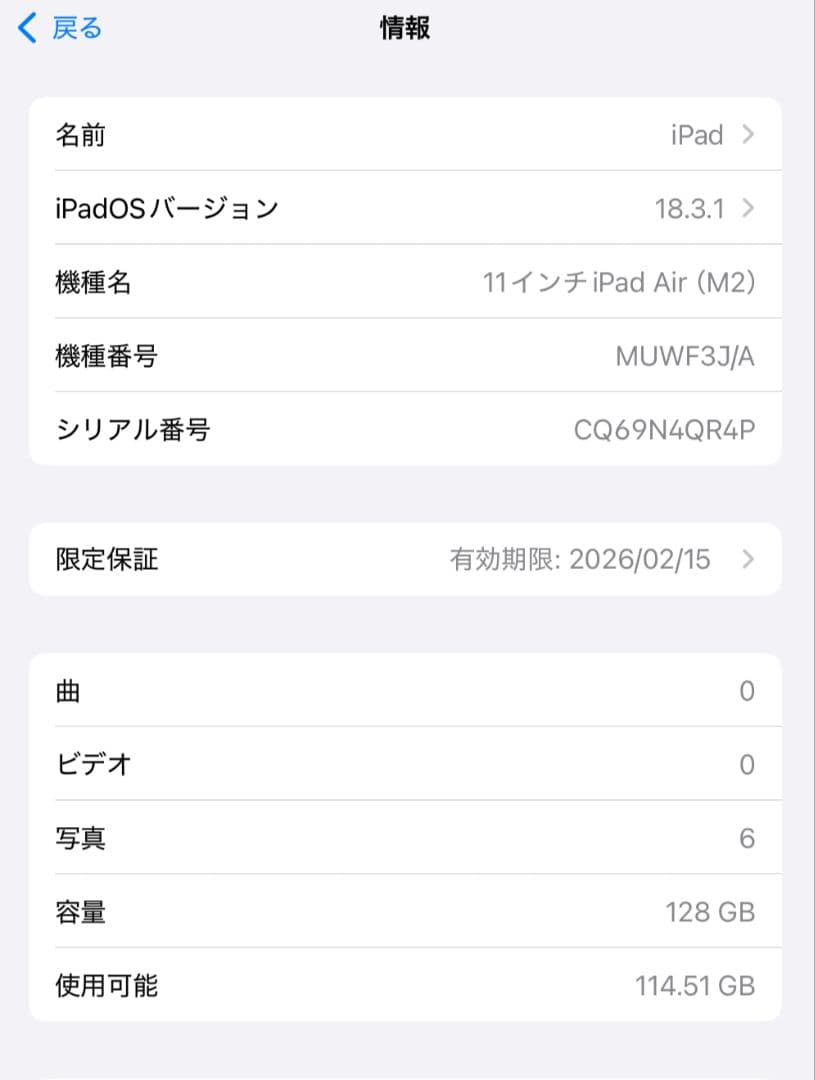Tap the 写真 photos count value 6
Image resolution: width=815 pixels, height=1080 pixels.
(x=745, y=839)
